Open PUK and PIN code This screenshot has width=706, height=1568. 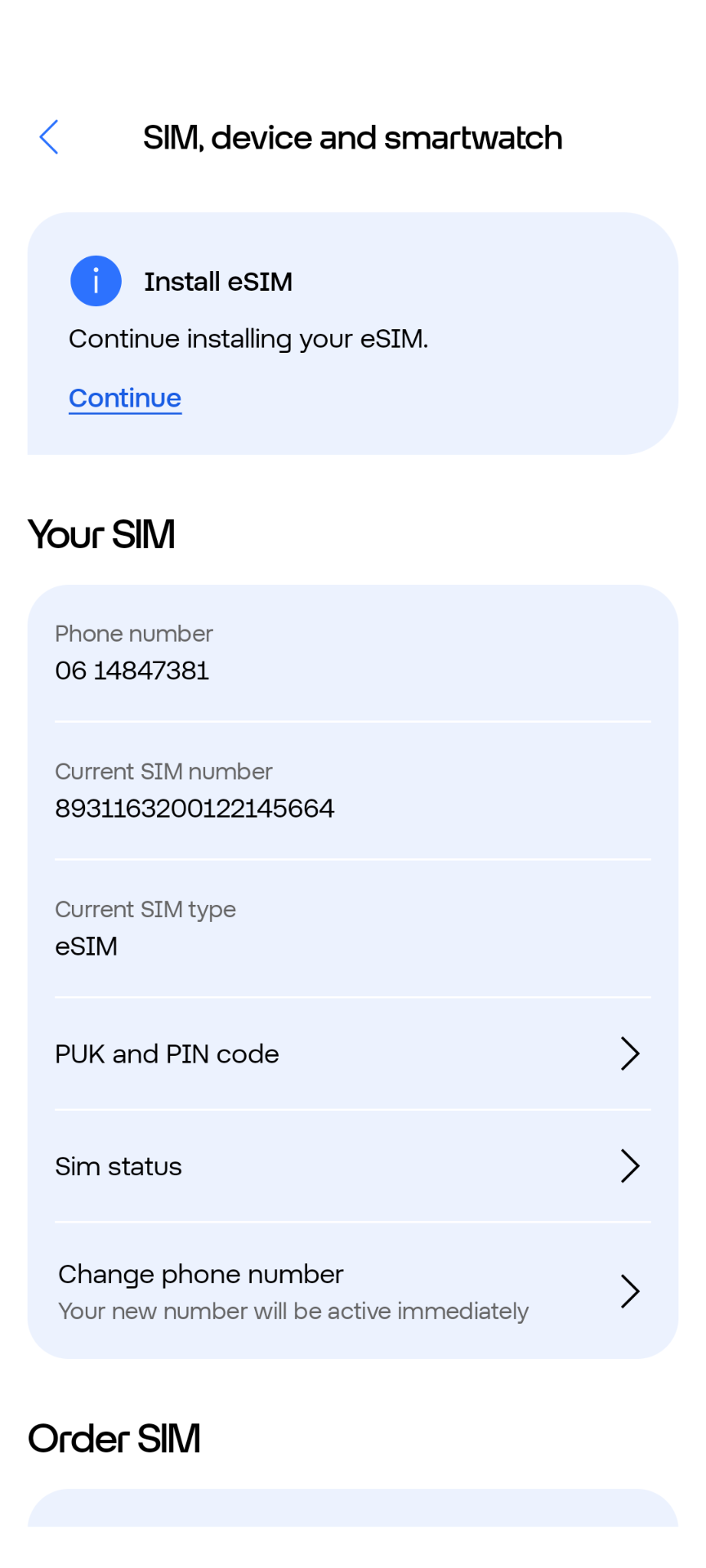point(353,1053)
